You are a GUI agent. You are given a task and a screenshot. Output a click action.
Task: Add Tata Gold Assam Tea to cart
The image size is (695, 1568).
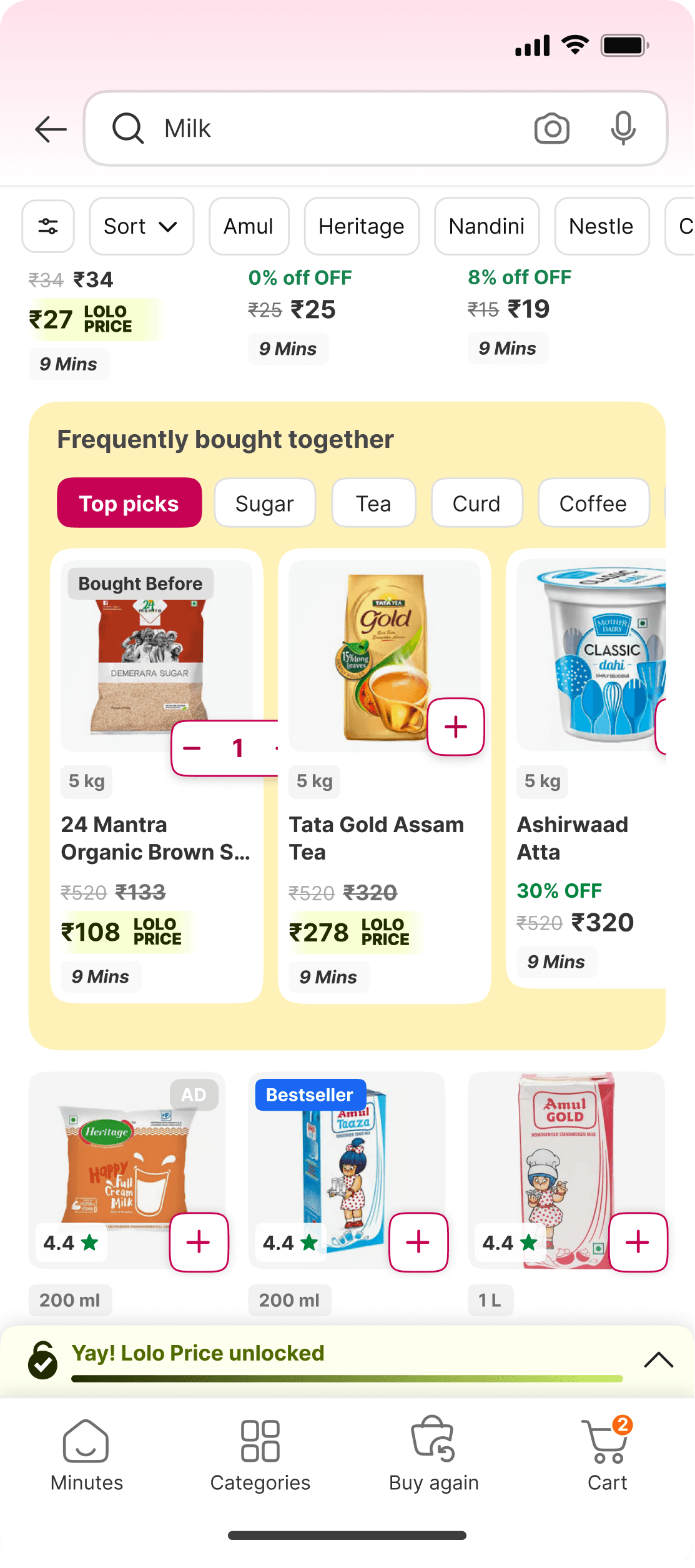(456, 727)
